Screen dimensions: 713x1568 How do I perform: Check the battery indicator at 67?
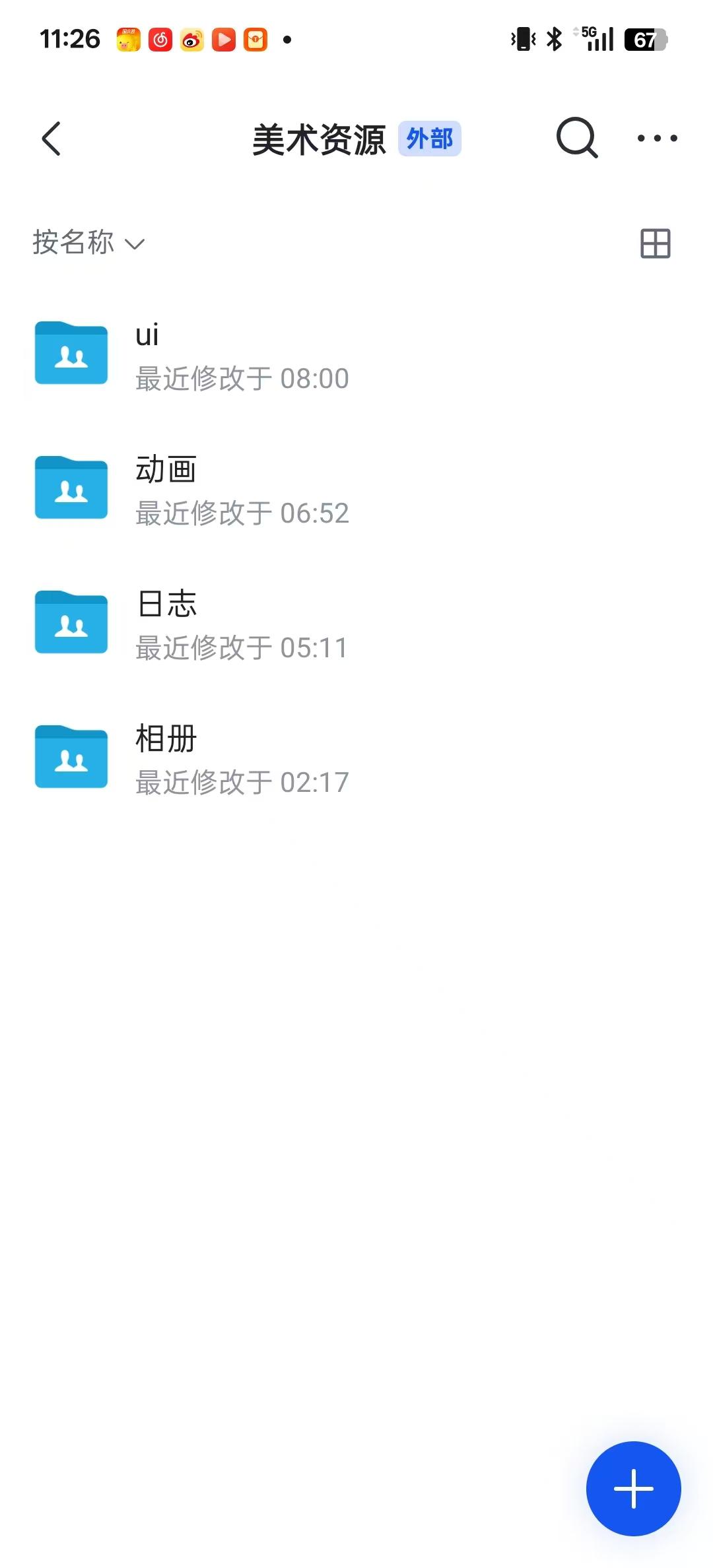[x=644, y=40]
